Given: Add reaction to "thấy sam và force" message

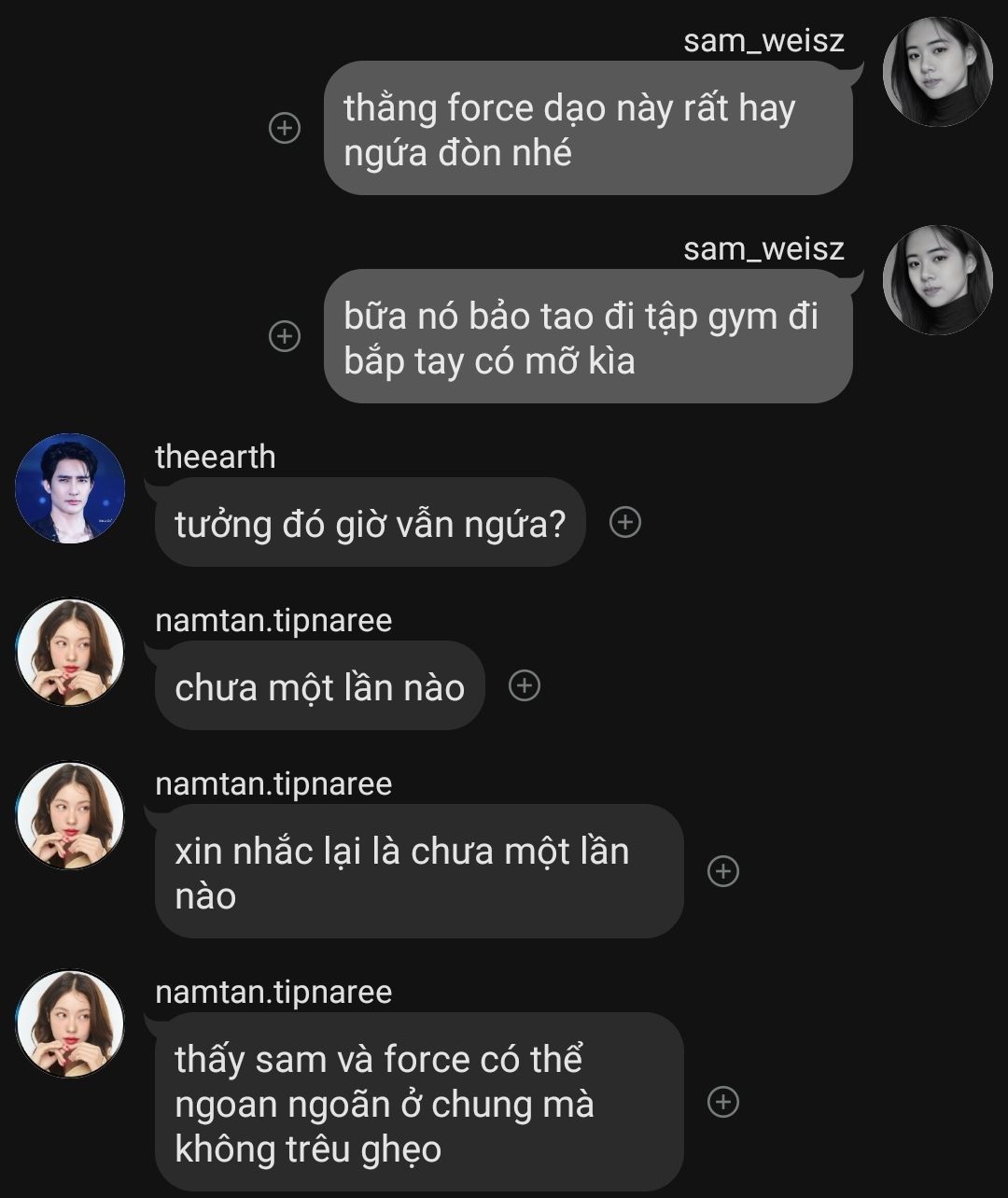Looking at the screenshot, I should click(723, 1102).
